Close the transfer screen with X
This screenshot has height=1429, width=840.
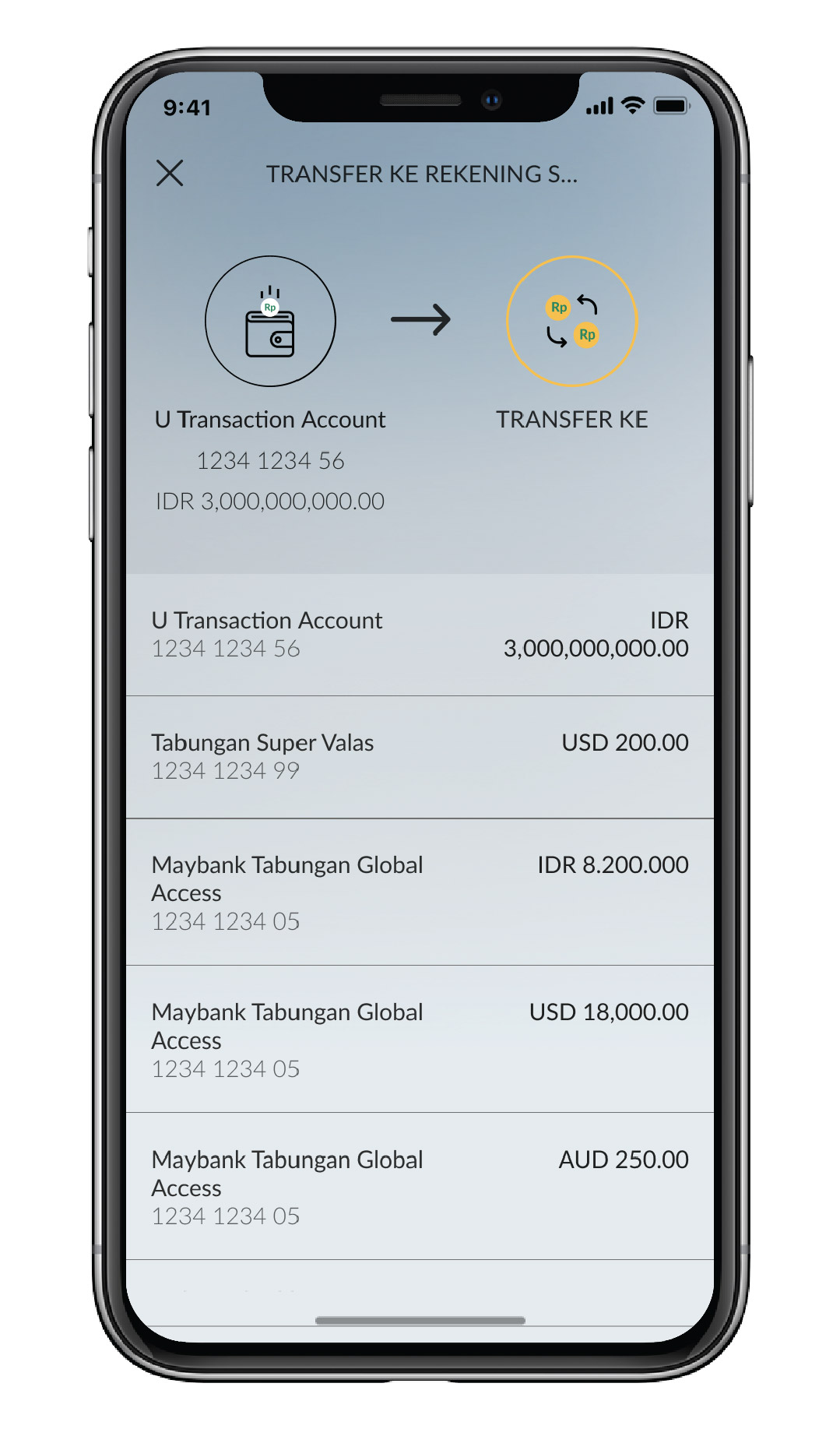coord(169,173)
